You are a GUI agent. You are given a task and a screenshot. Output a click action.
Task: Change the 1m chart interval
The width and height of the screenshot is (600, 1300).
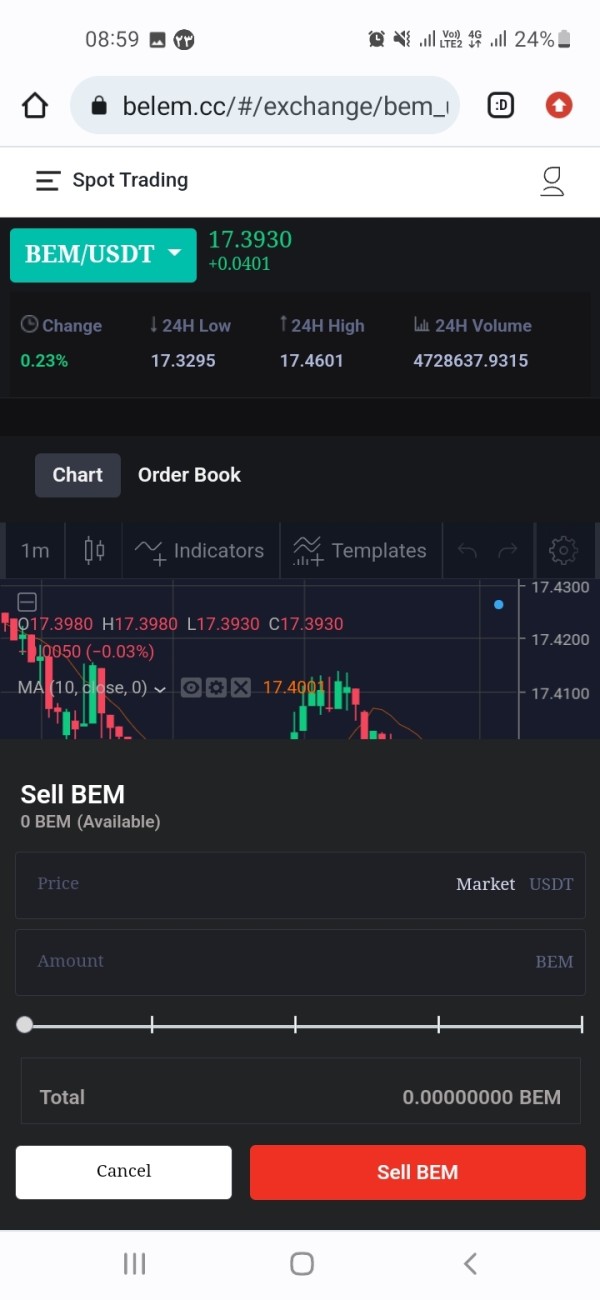click(x=35, y=551)
